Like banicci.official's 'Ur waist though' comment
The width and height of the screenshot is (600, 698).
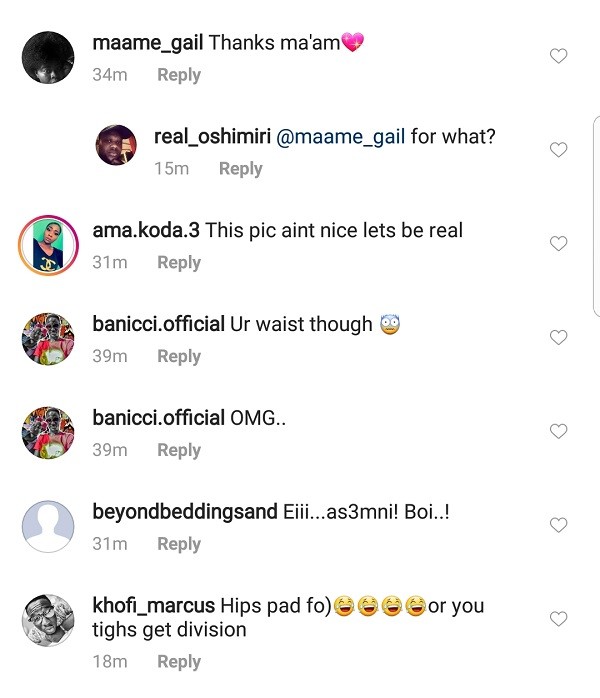(x=559, y=338)
